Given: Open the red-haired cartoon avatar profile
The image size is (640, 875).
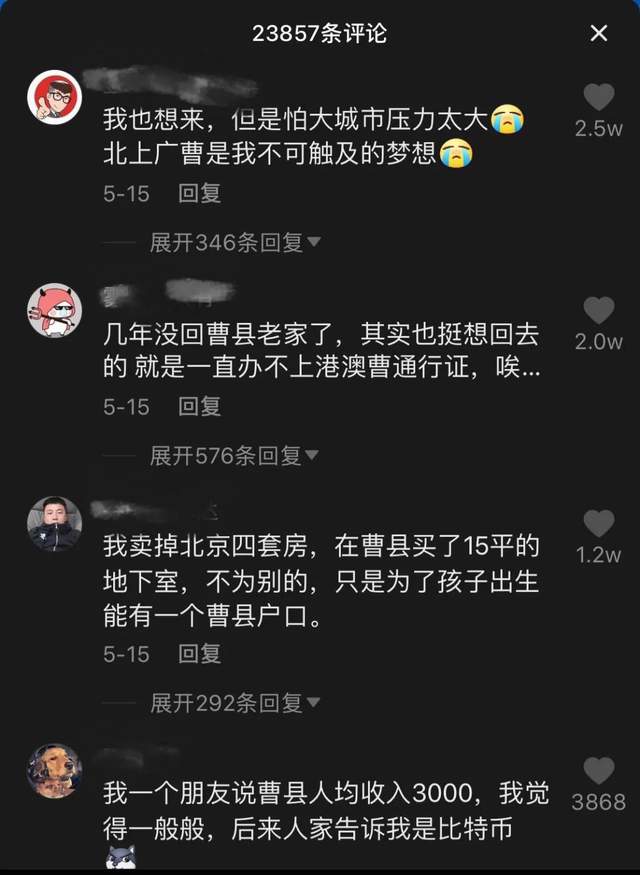Looking at the screenshot, I should coord(54,98).
